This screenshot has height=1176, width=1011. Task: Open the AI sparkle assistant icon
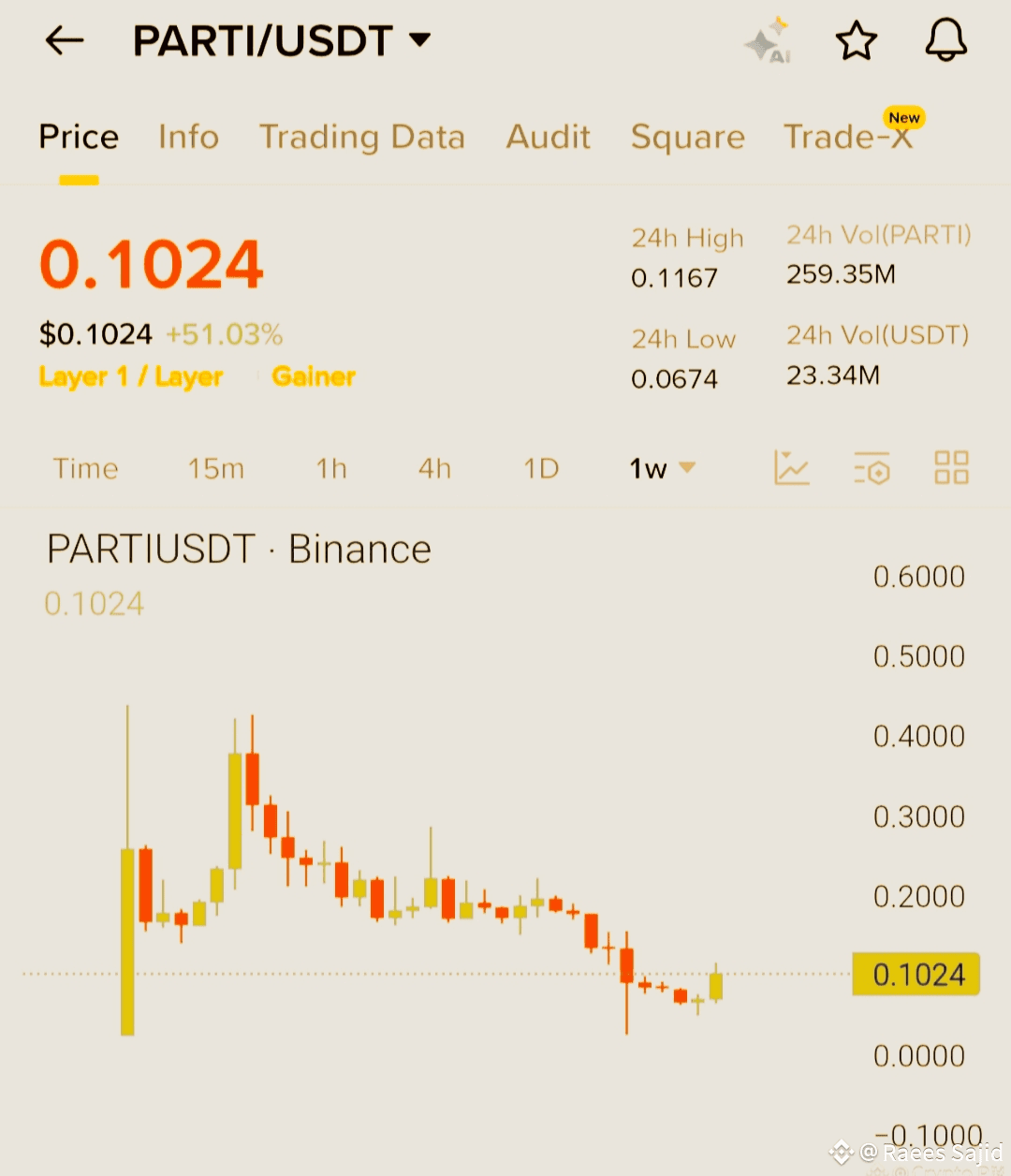click(769, 41)
